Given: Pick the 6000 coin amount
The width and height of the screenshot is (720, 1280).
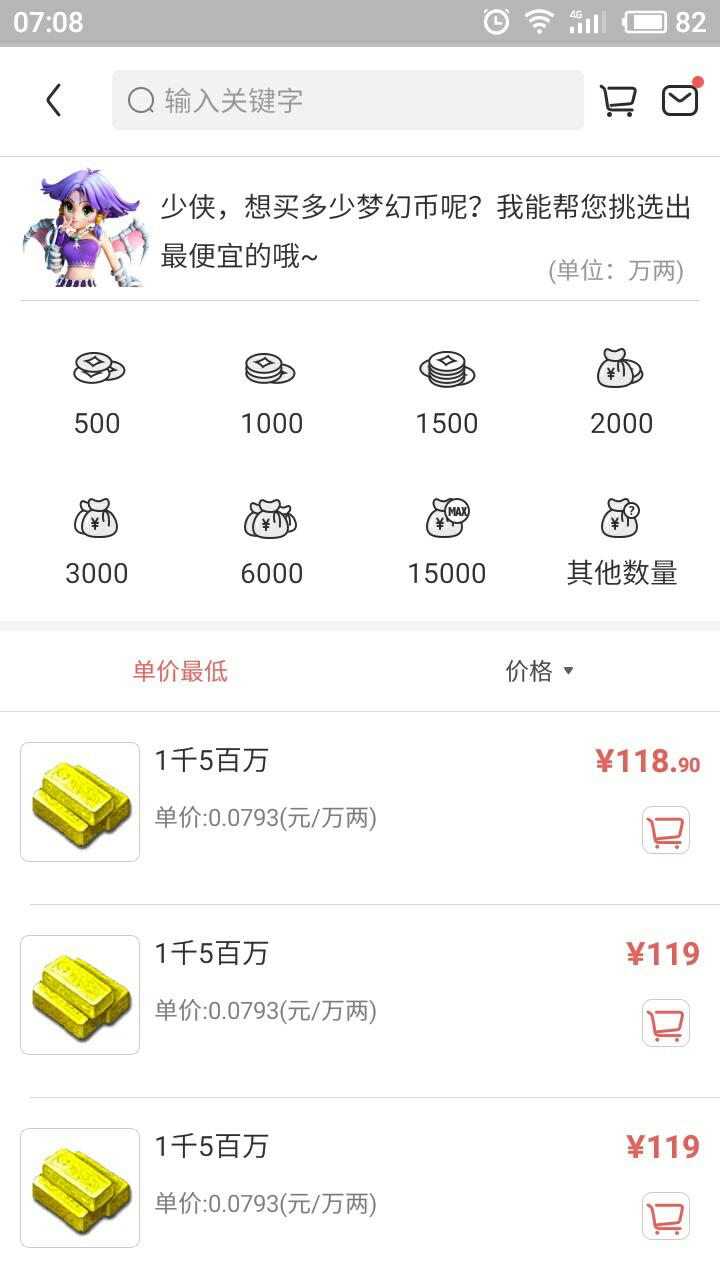Looking at the screenshot, I should coord(271,542).
